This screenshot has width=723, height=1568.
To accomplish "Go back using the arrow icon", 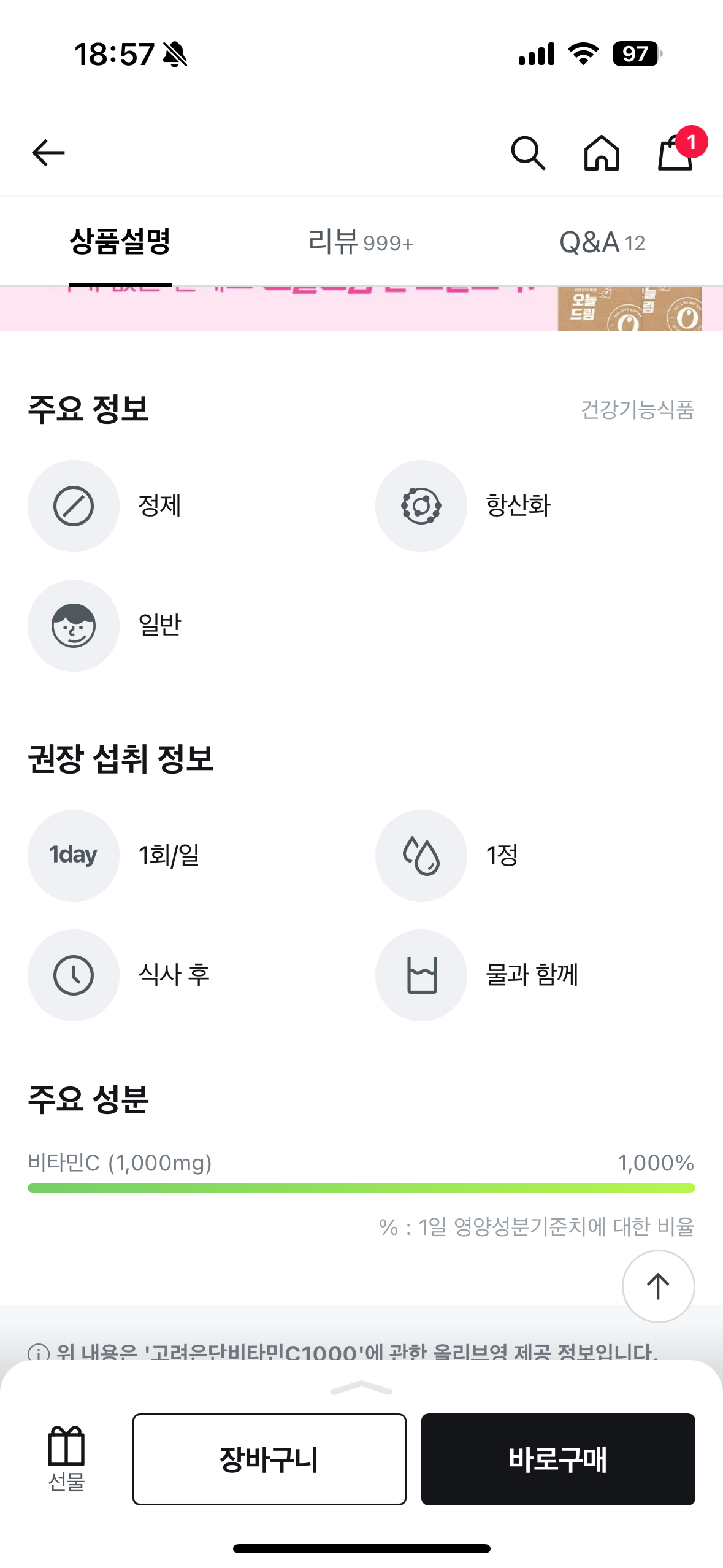I will (48, 153).
